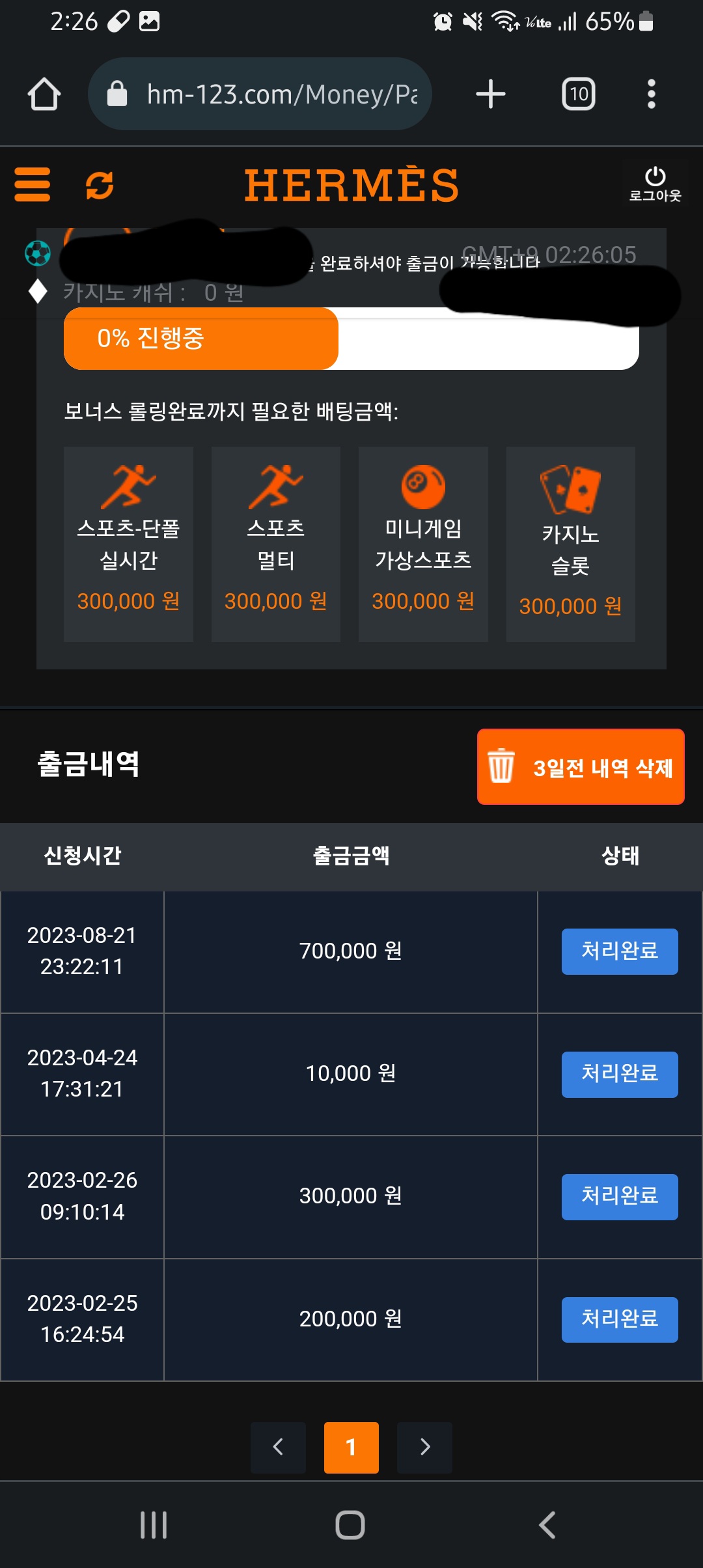Screen dimensions: 703x1568
Task: Select page 1 in pagination
Action: point(351,1447)
